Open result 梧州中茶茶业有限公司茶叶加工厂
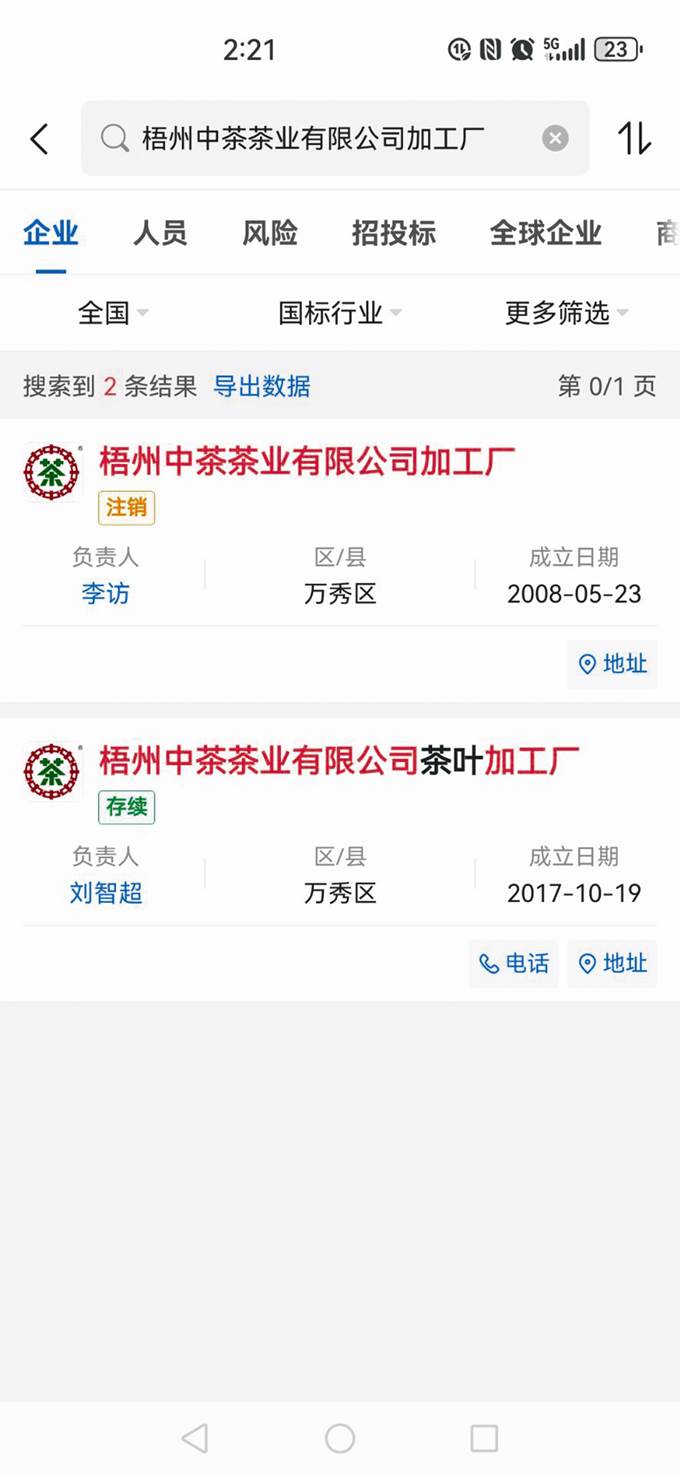680x1475 pixels. (x=339, y=761)
